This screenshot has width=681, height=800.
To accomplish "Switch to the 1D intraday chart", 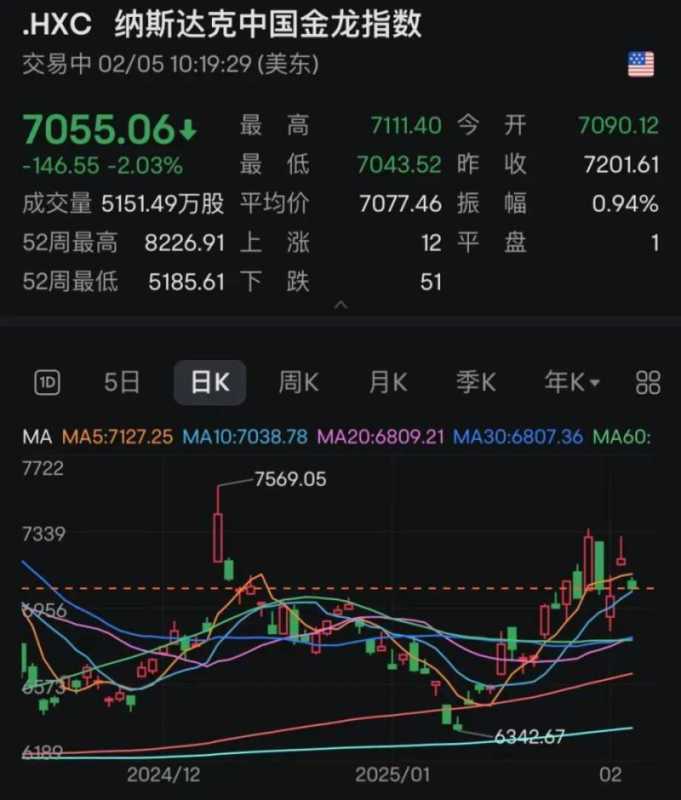I will coord(46,381).
